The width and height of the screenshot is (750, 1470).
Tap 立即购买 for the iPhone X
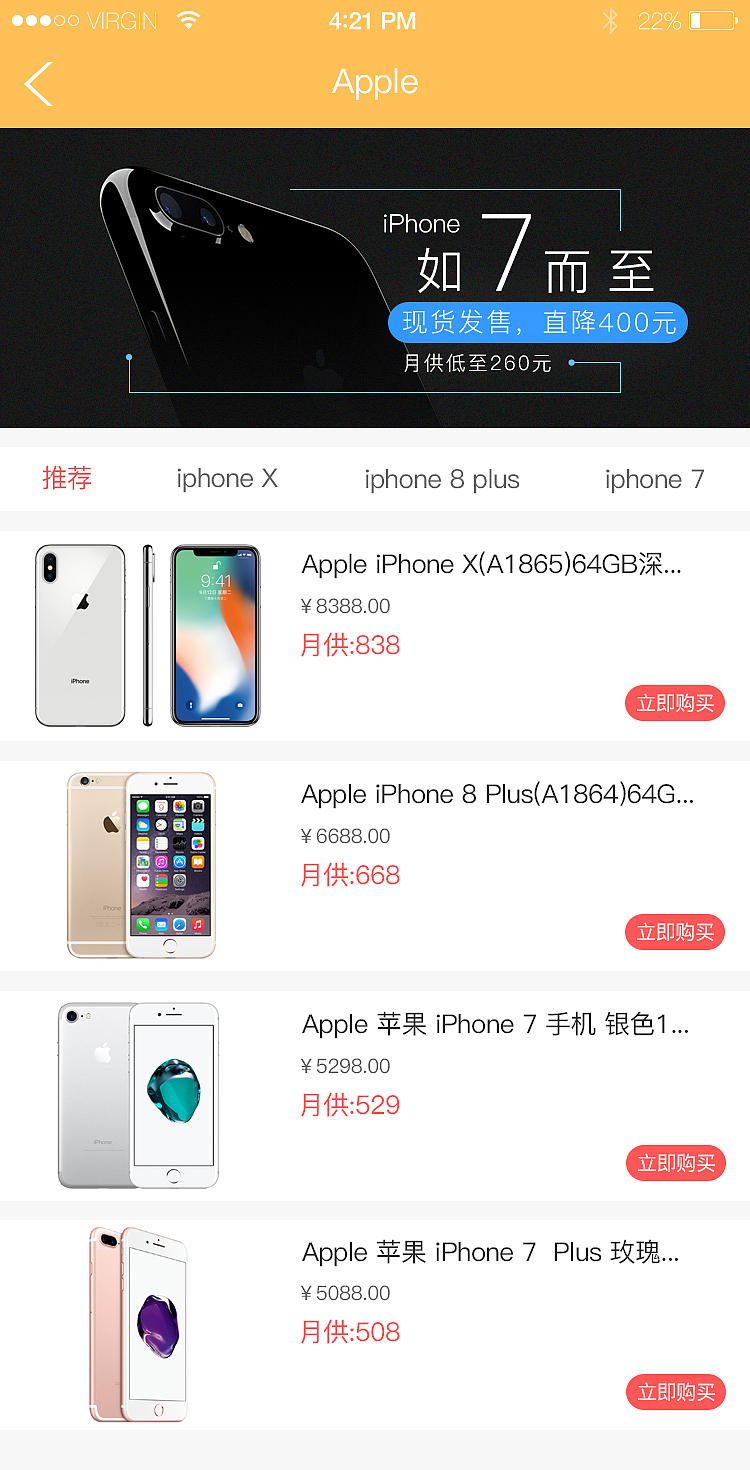(x=675, y=703)
